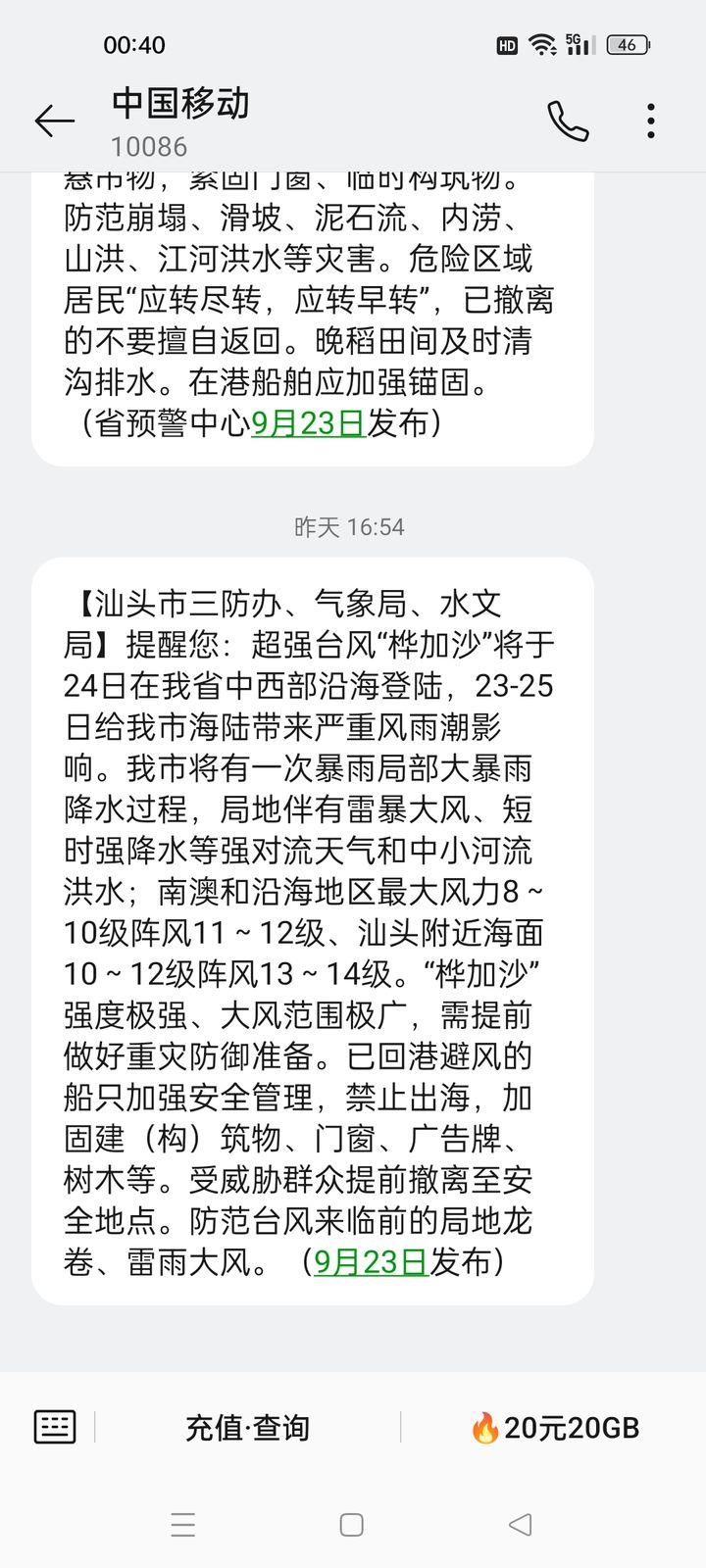This screenshot has height=1568, width=706.
Task: Switch to keyboard input mode
Action: tap(55, 1427)
